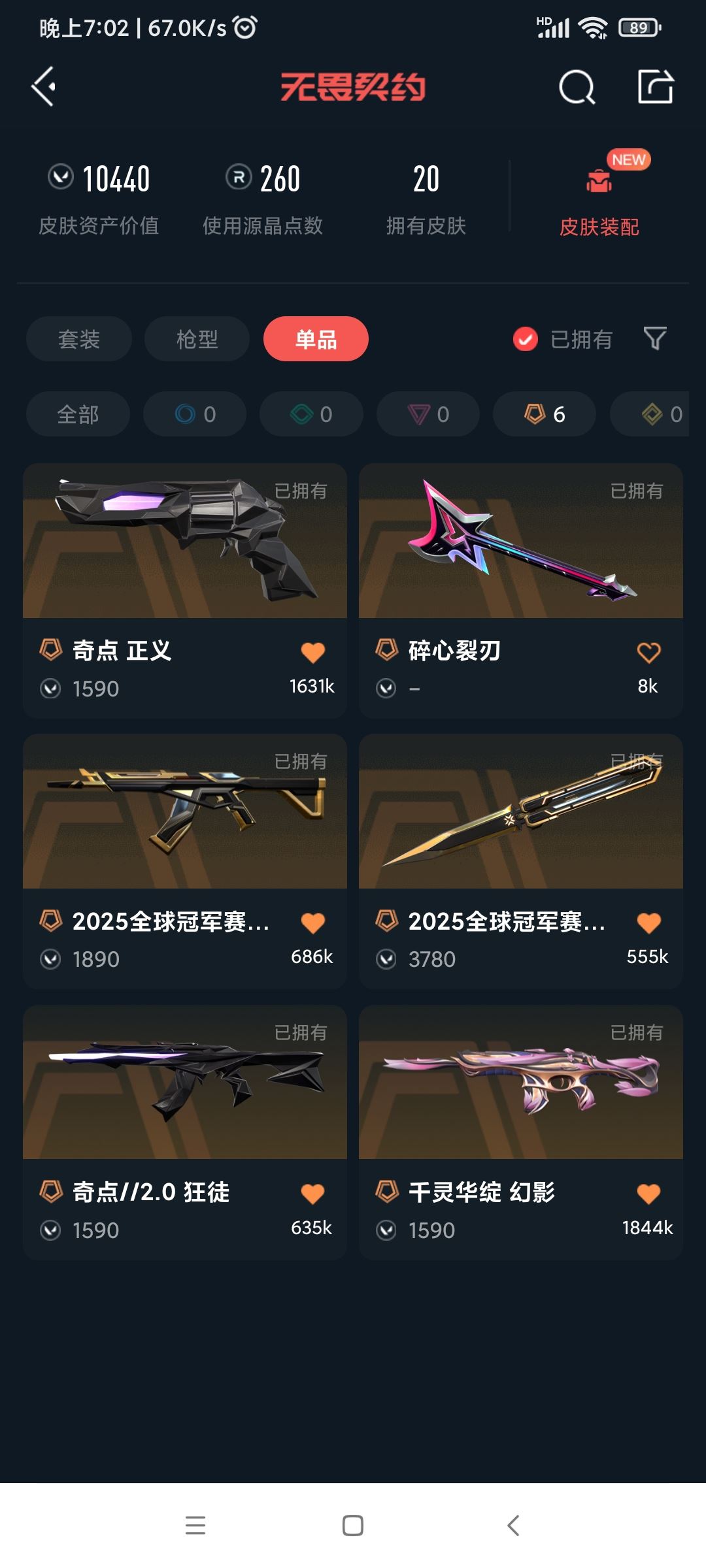Switch to the 套装 tab

tap(79, 339)
